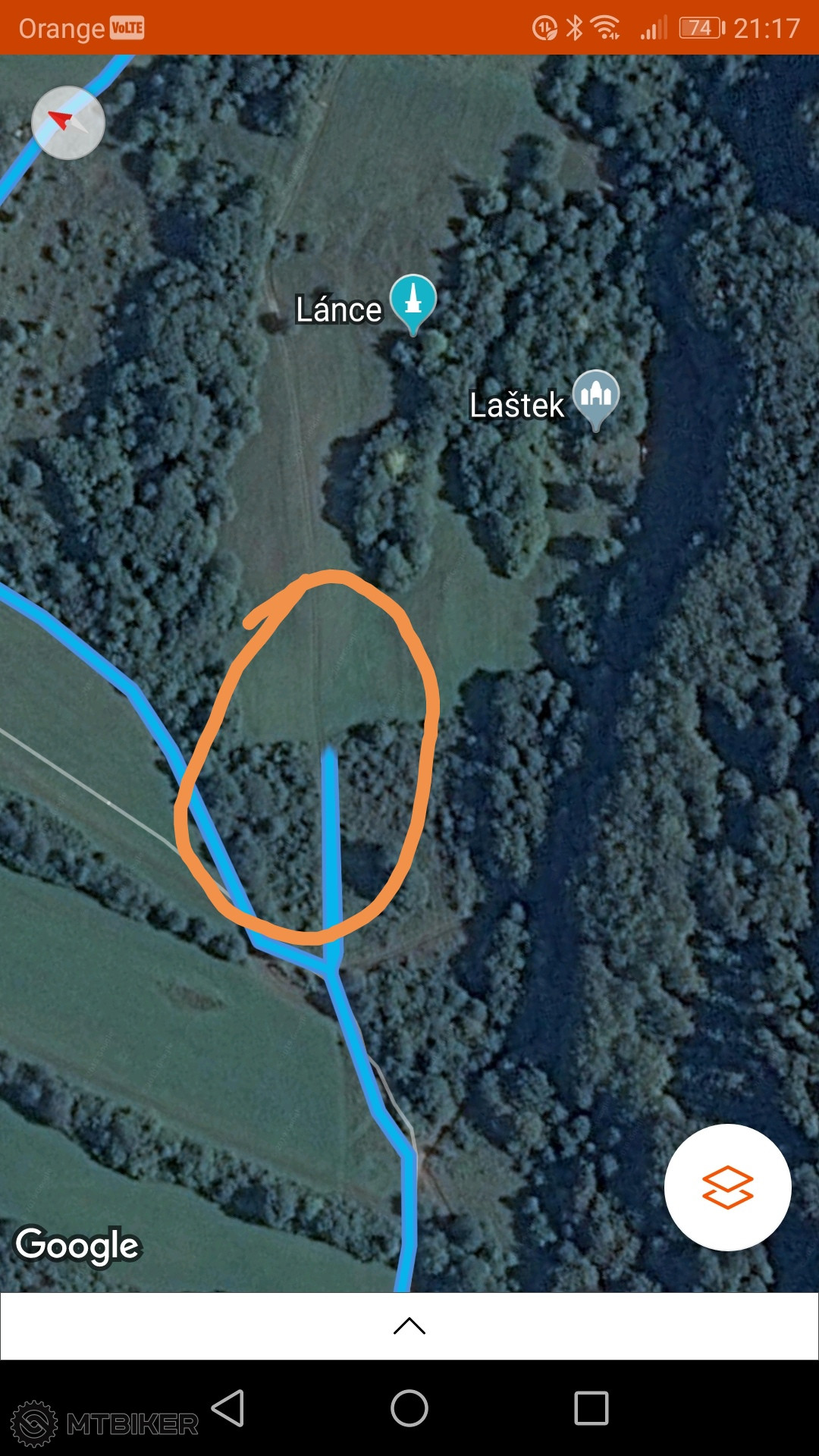This screenshot has width=819, height=1456.
Task: Open the map layers selector
Action: (x=727, y=1187)
